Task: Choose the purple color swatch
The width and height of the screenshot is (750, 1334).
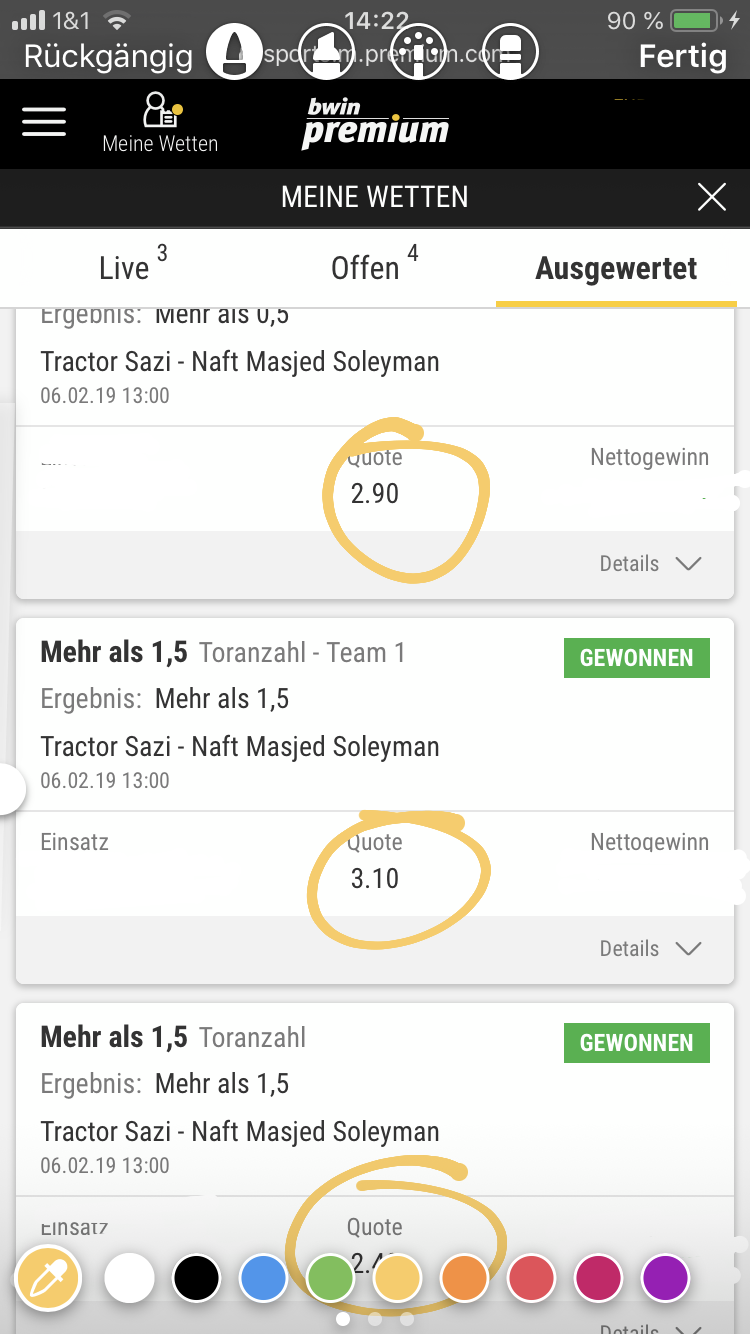Action: click(666, 1278)
